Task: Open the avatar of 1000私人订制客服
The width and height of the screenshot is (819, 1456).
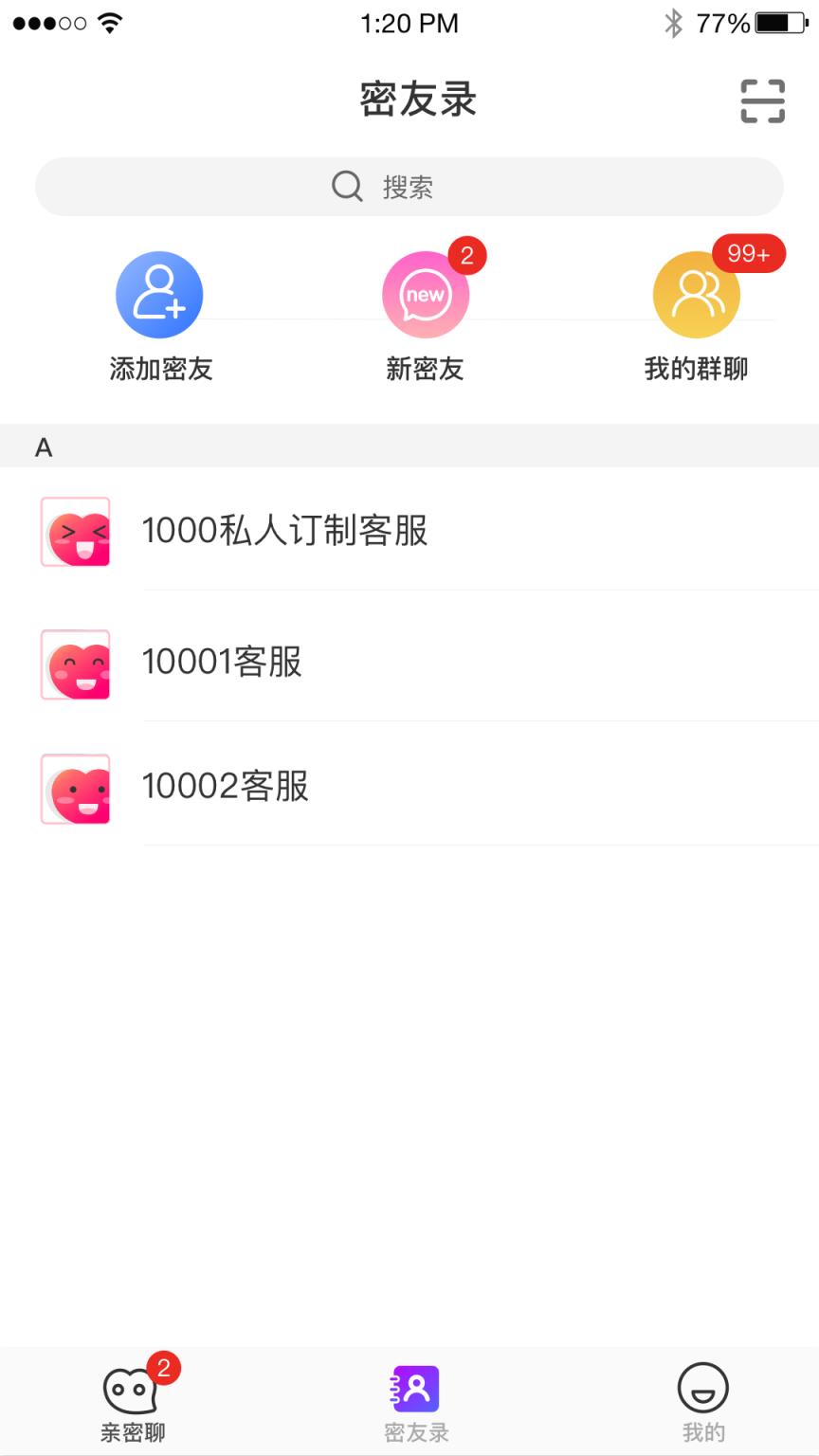Action: pyautogui.click(x=76, y=532)
